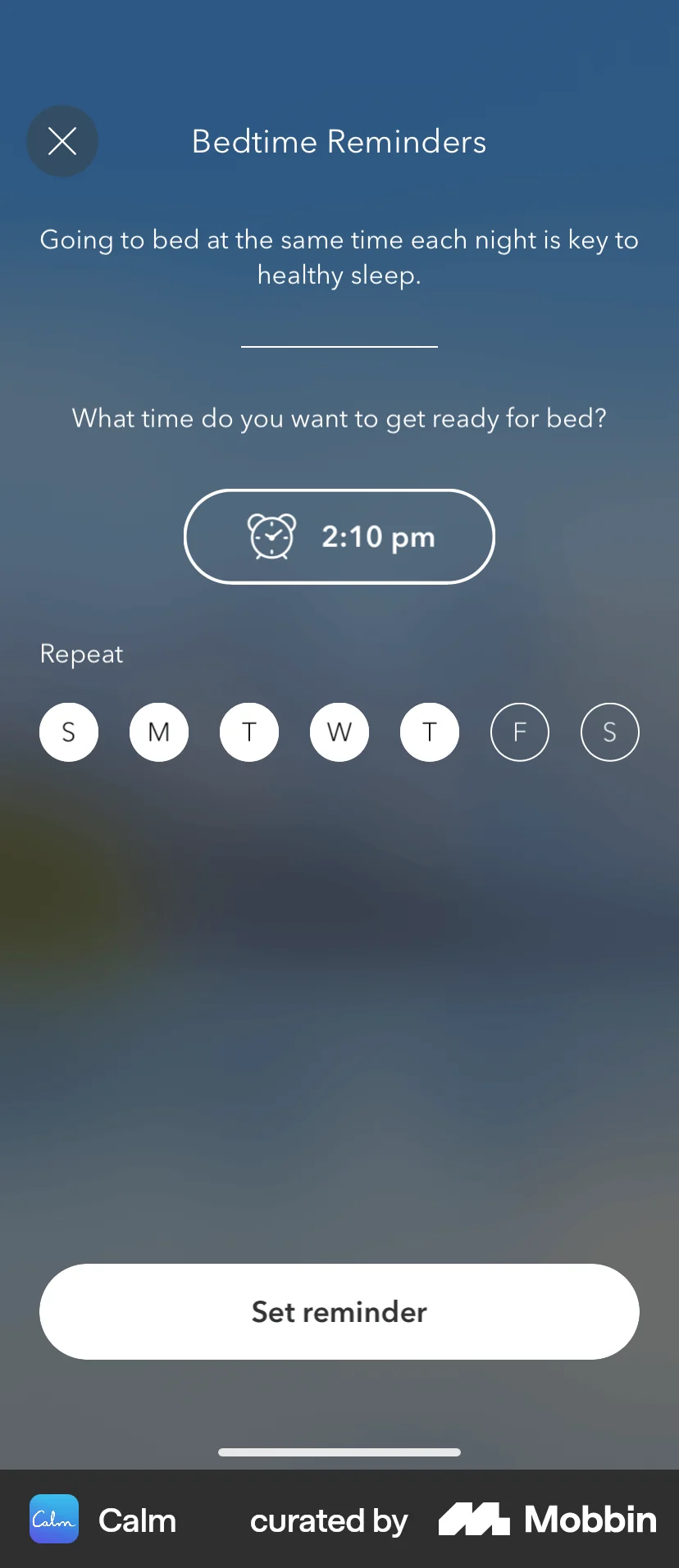Screen dimensions: 679x1568
Task: Click the Calm app logo
Action: (53, 1520)
